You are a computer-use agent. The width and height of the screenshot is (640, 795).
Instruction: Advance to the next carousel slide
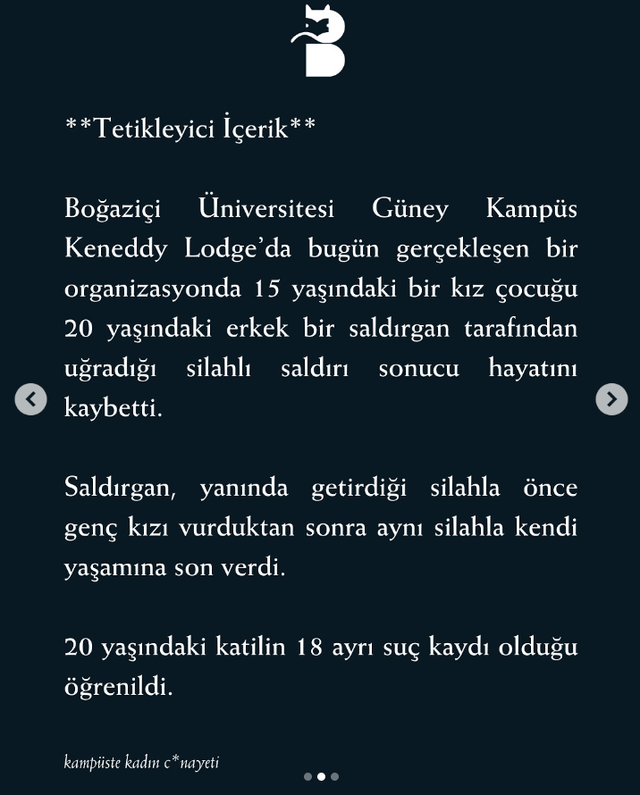(612, 400)
